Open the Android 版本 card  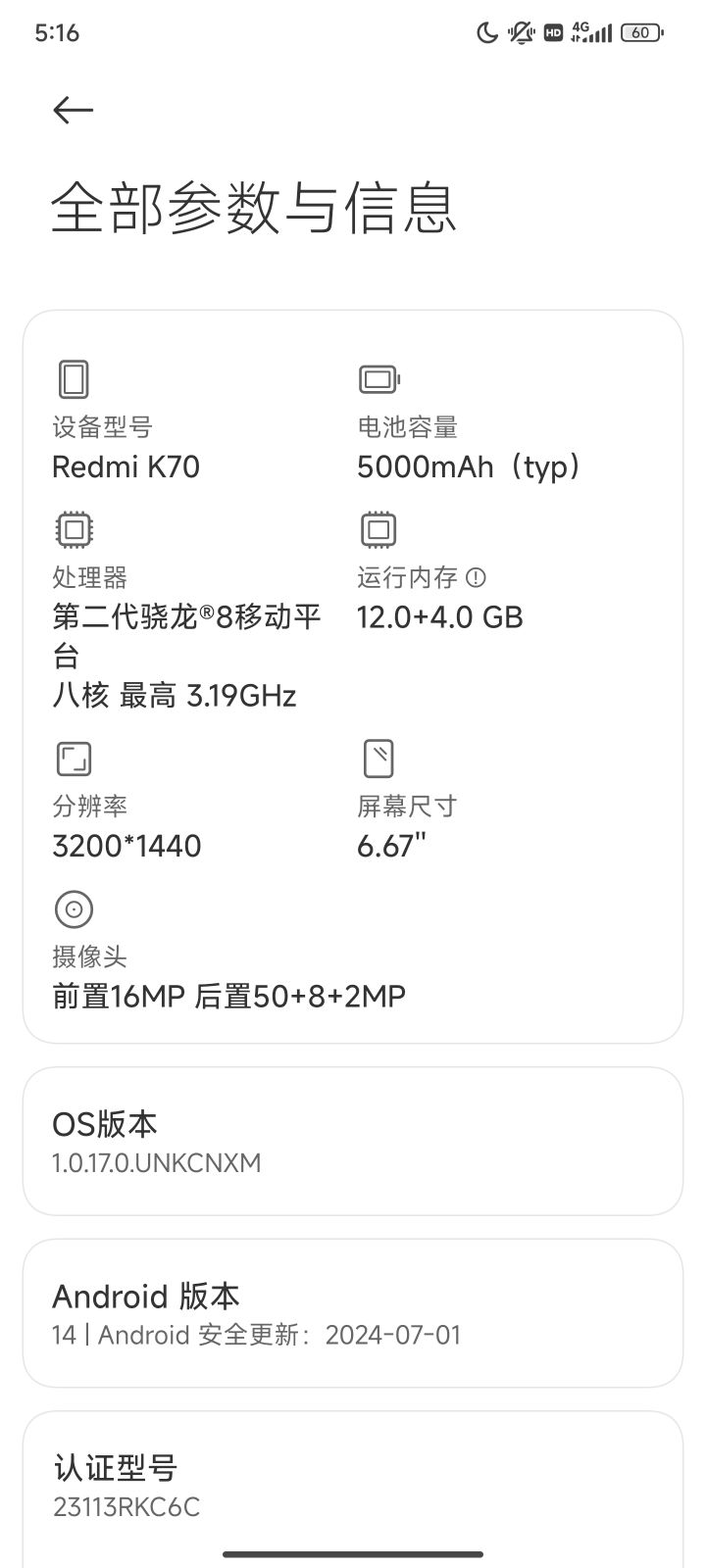click(353, 1313)
